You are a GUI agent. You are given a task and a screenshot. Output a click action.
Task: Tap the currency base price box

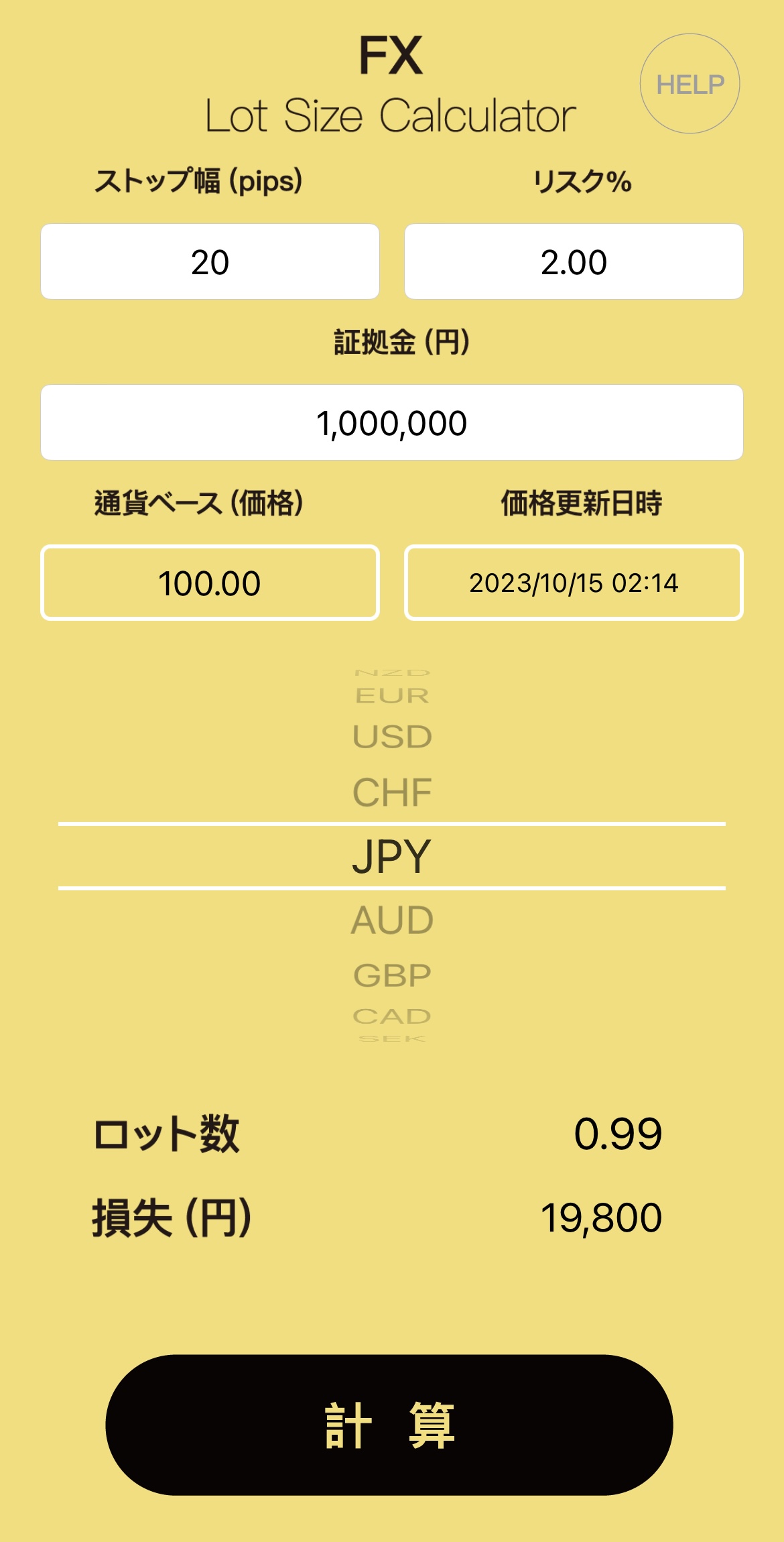click(x=210, y=583)
